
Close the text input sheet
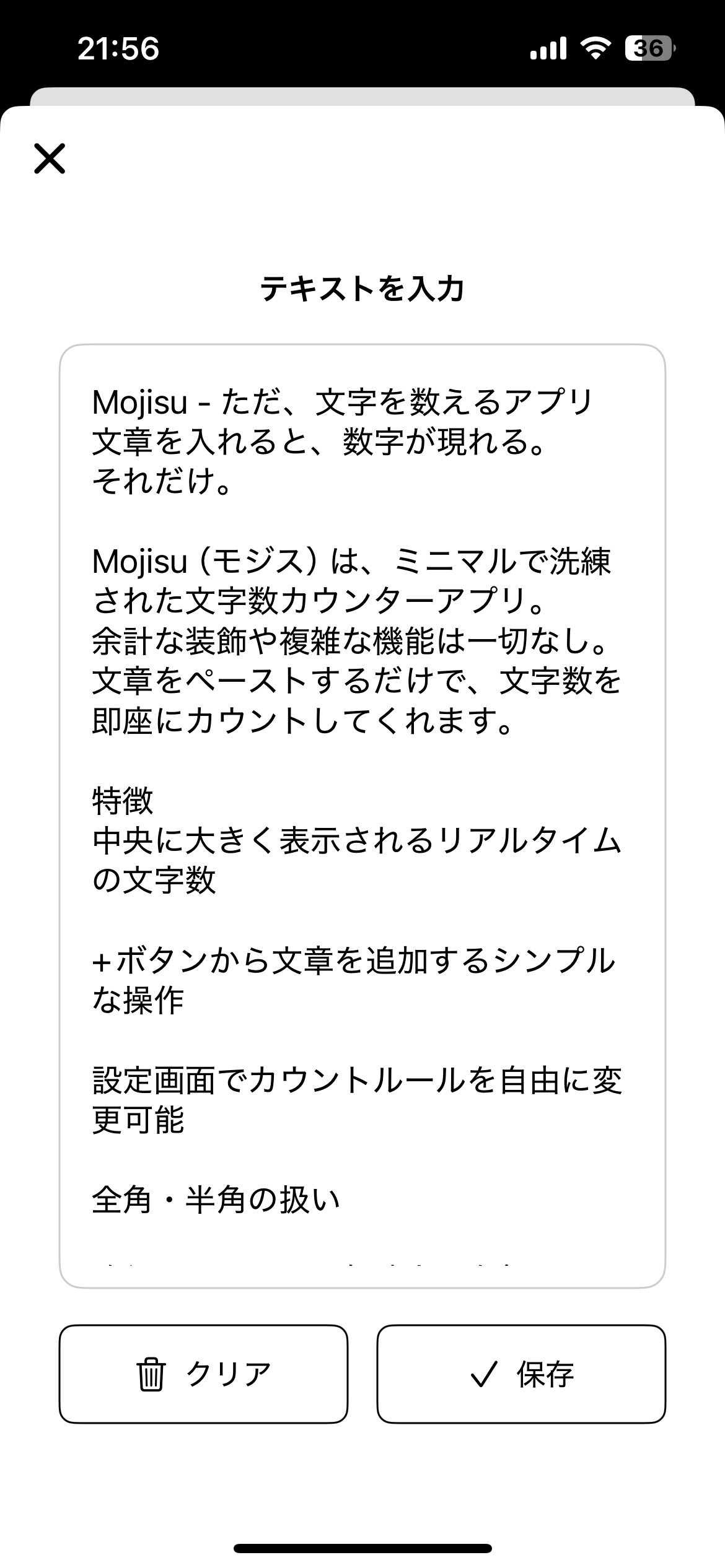click(50, 159)
